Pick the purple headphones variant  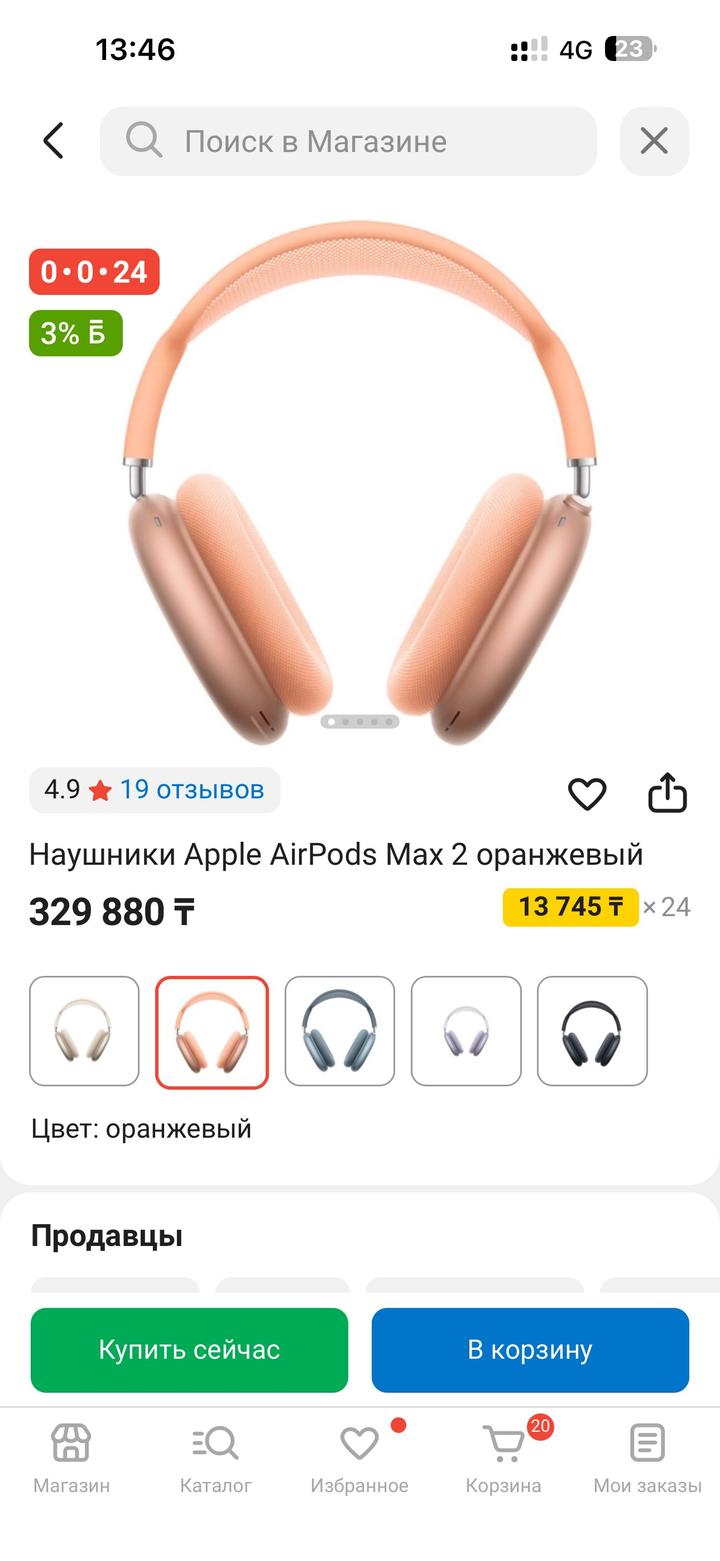pyautogui.click(x=466, y=1031)
